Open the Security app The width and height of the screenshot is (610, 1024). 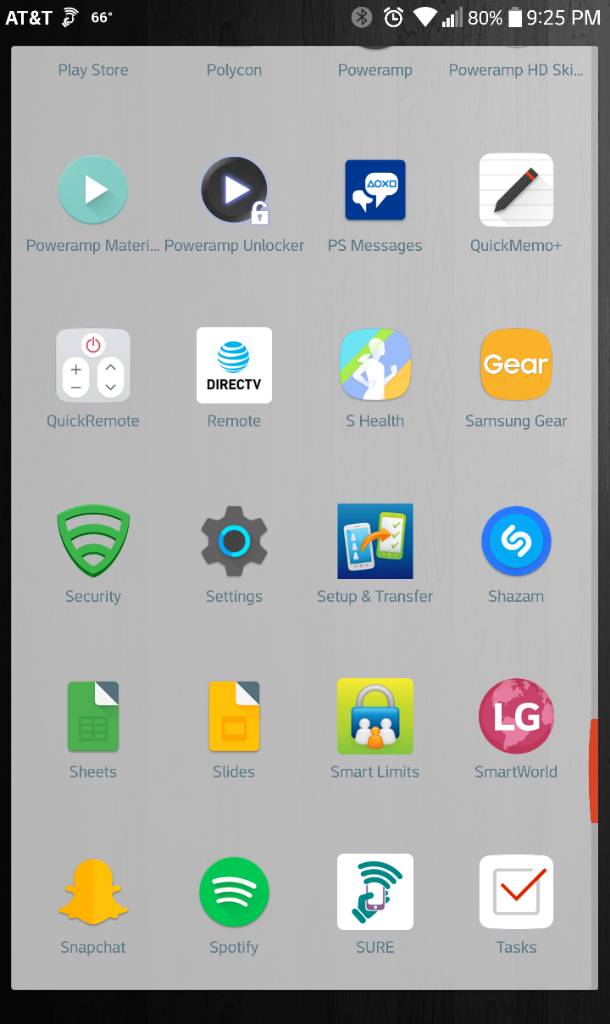tap(93, 541)
